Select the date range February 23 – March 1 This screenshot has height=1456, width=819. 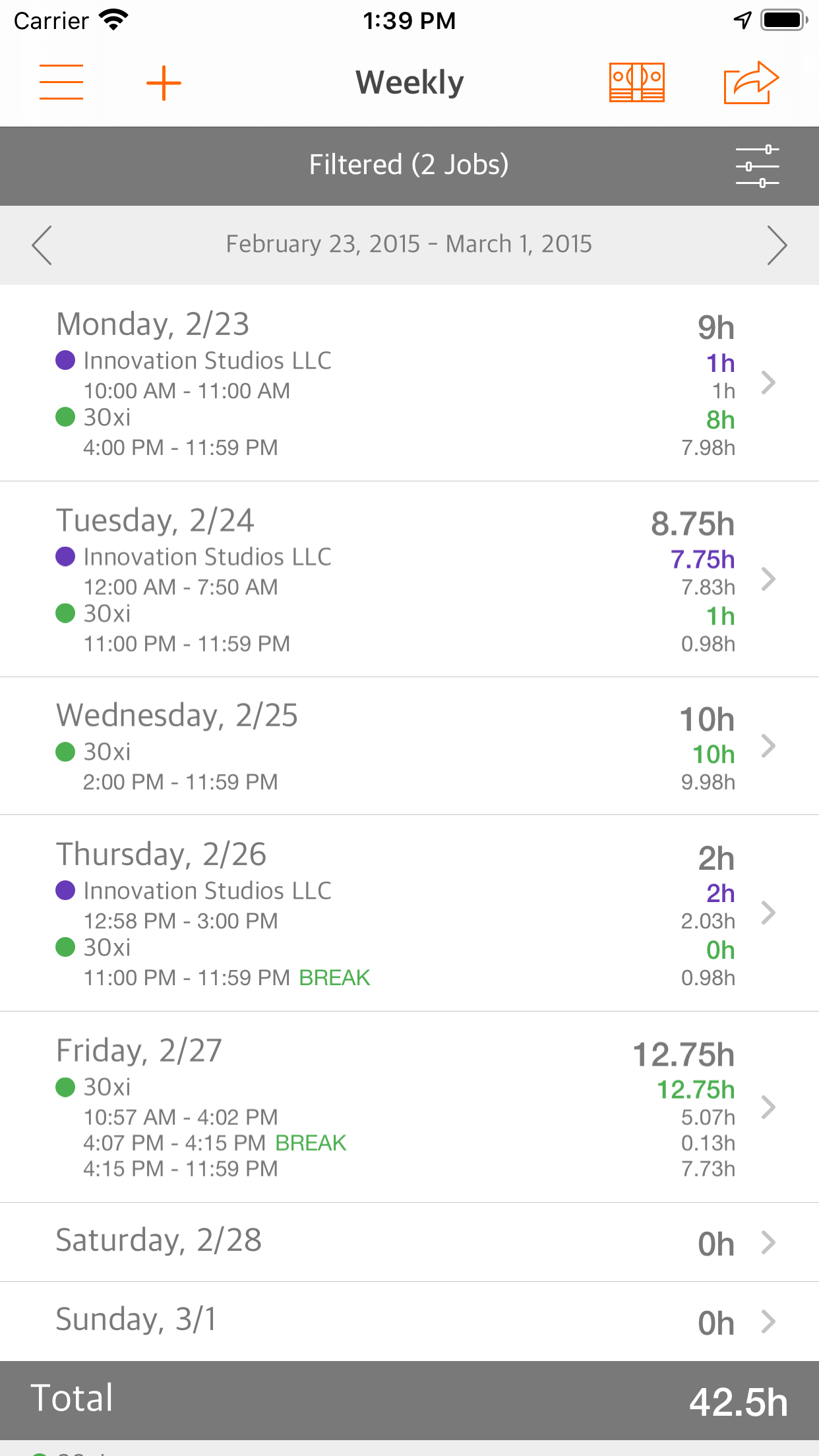(409, 245)
